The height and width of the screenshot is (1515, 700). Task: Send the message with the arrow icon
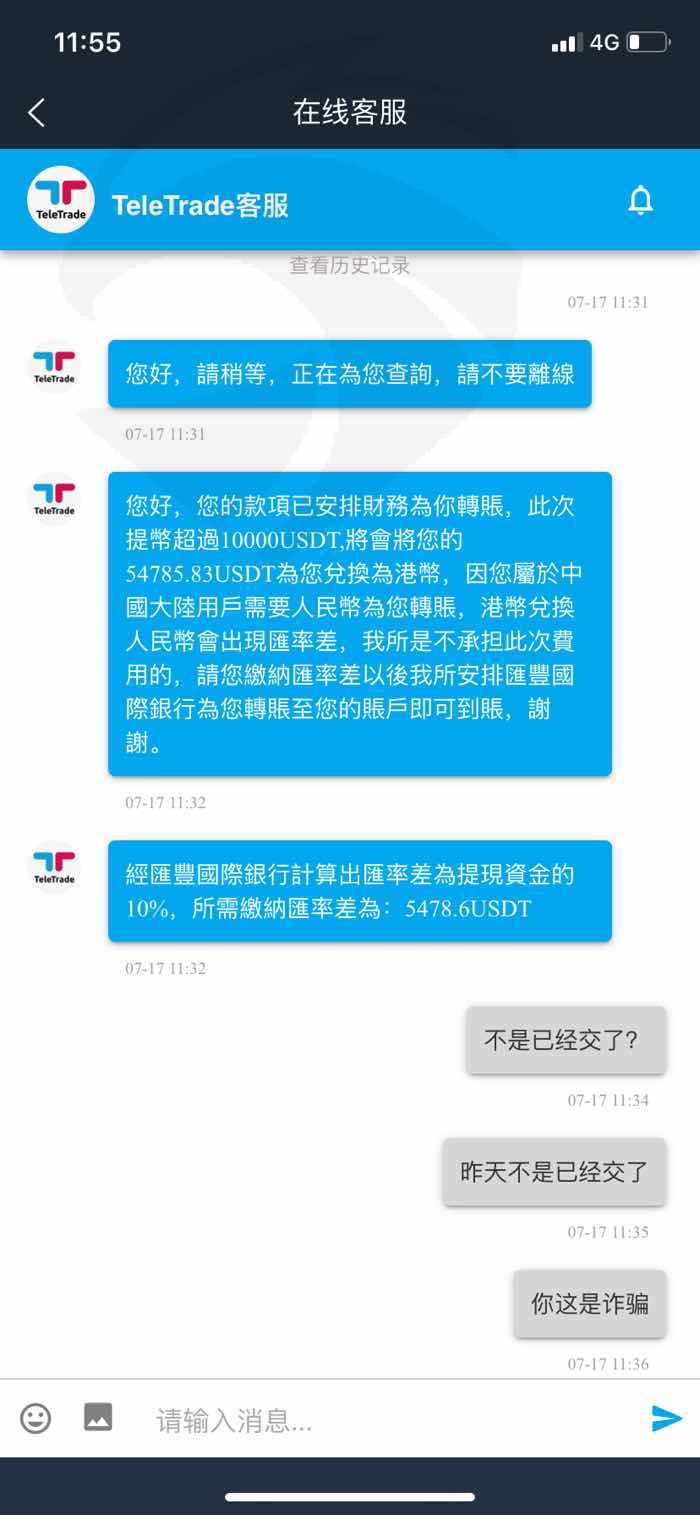point(666,1418)
